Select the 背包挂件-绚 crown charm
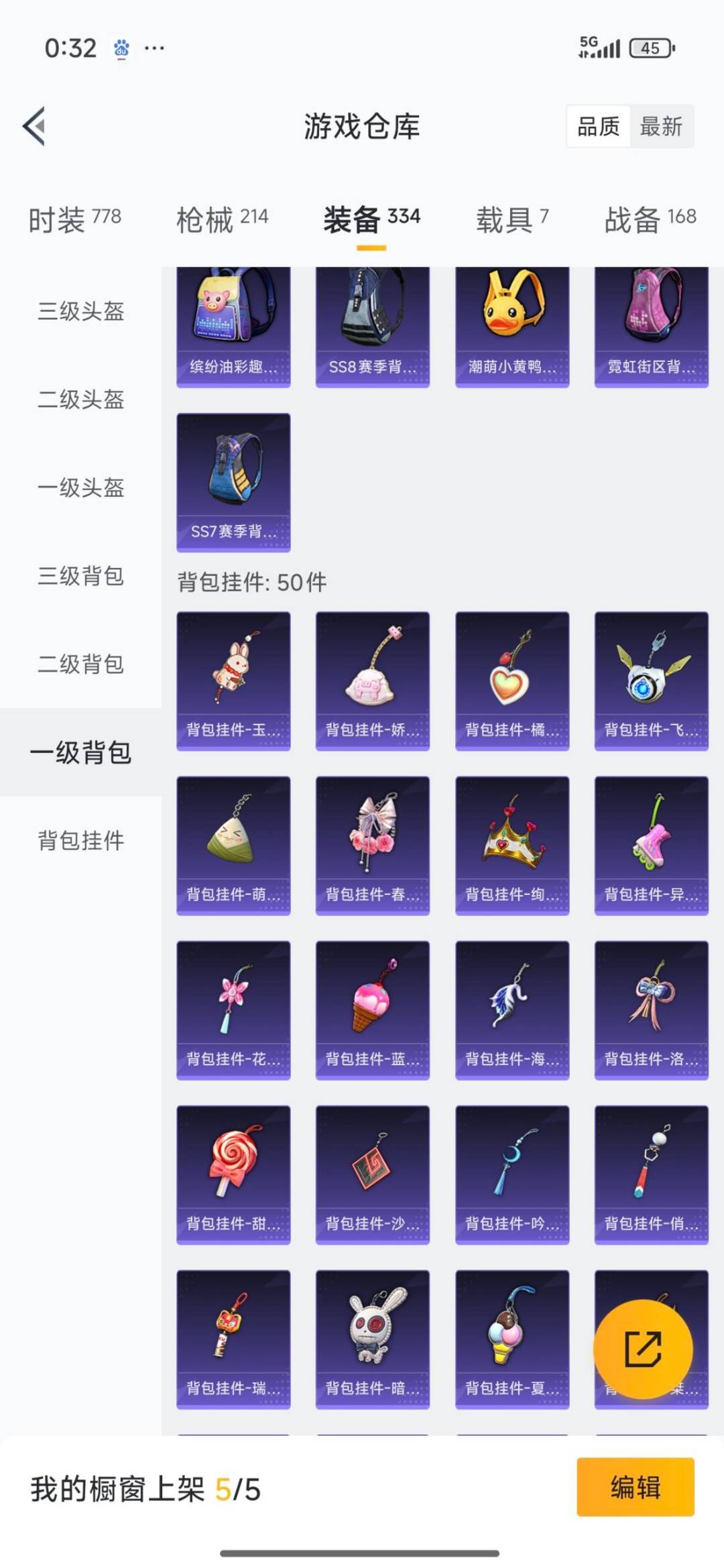 coord(512,843)
